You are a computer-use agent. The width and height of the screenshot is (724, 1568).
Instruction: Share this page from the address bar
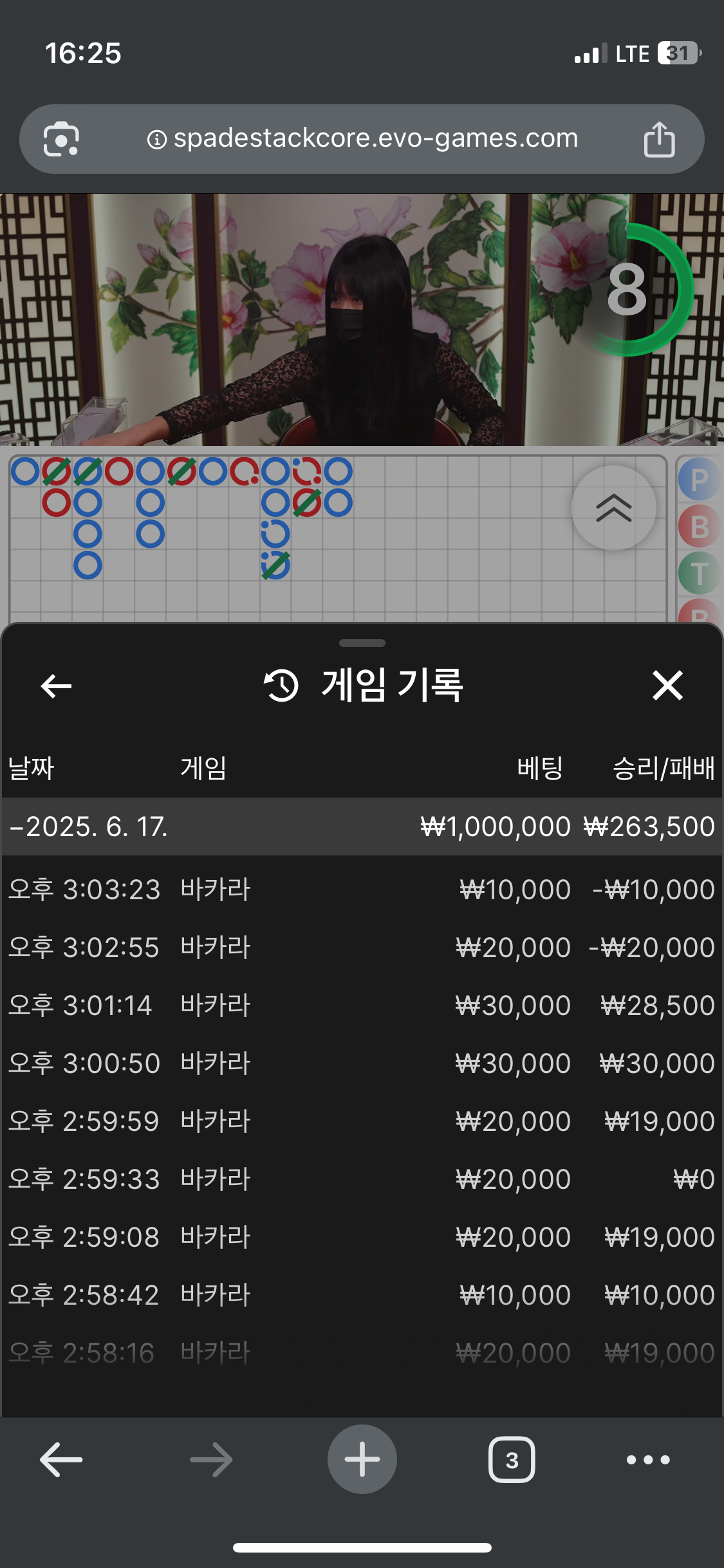[659, 139]
